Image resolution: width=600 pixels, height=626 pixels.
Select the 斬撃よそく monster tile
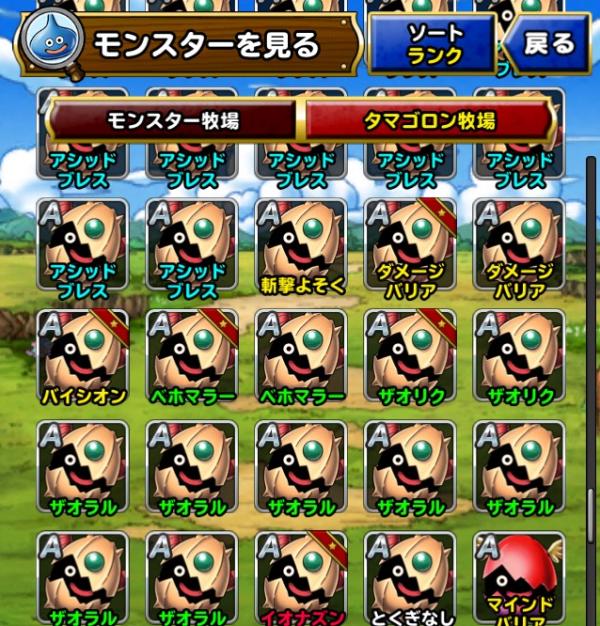click(301, 248)
